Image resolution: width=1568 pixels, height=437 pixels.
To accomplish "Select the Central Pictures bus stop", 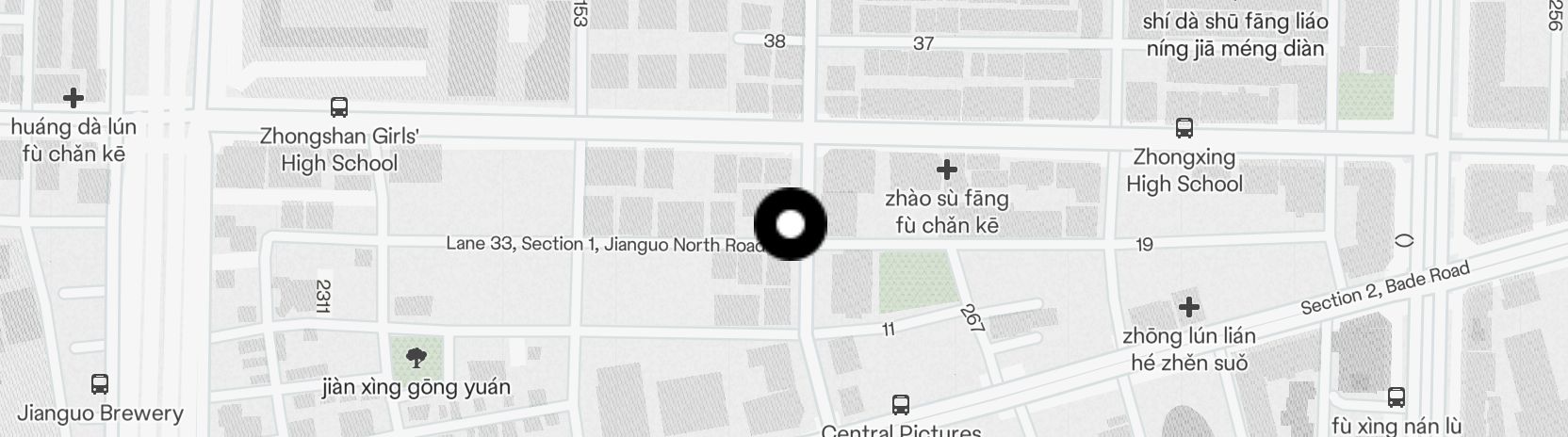I will (x=901, y=406).
